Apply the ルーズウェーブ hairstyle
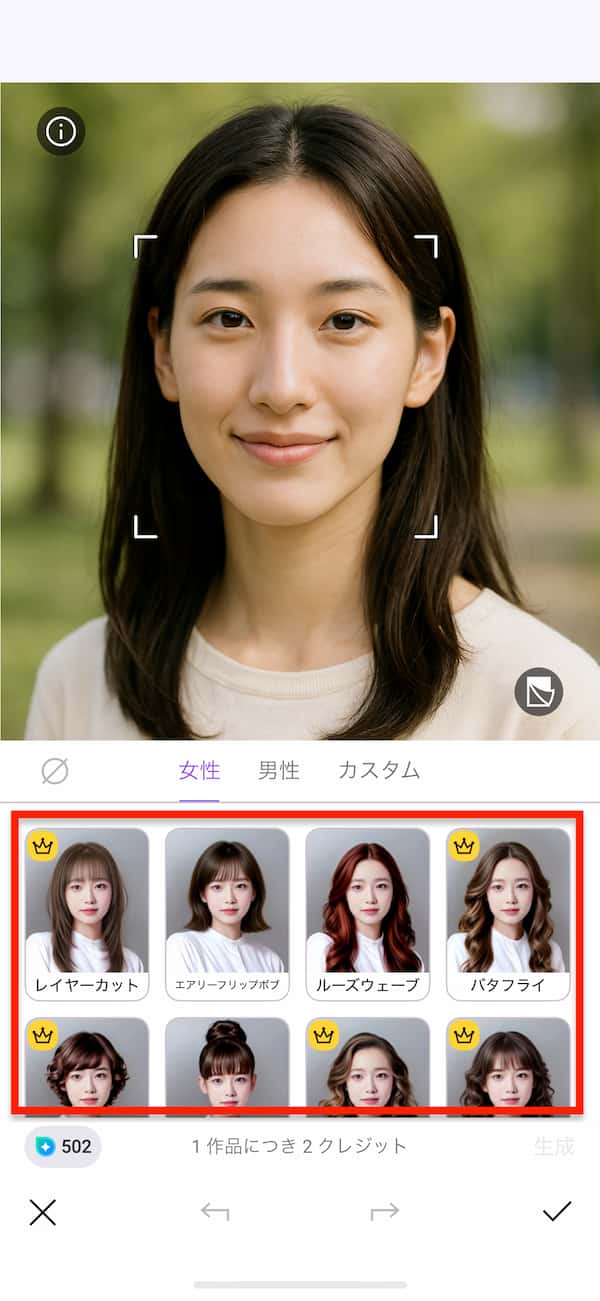 367,913
